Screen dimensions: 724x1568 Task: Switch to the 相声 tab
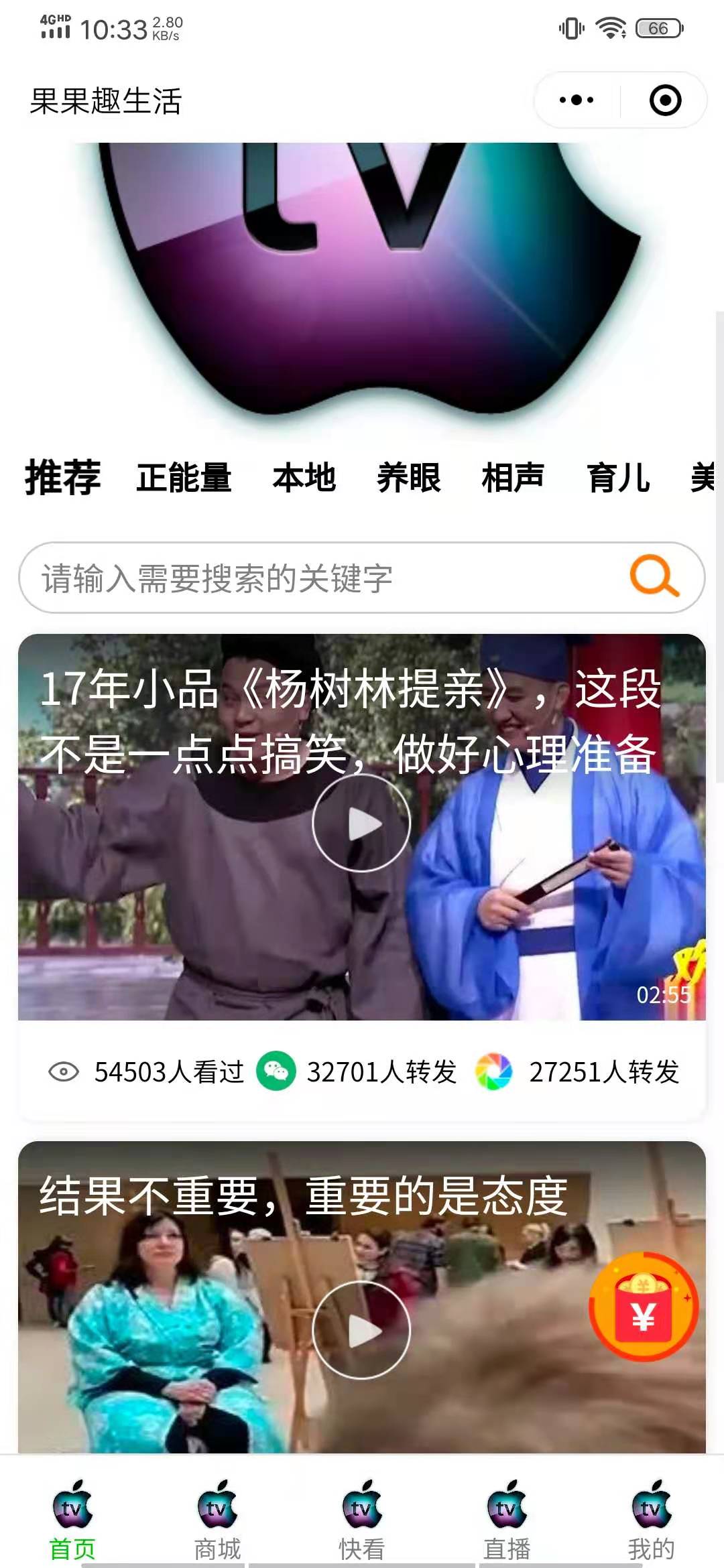click(513, 478)
